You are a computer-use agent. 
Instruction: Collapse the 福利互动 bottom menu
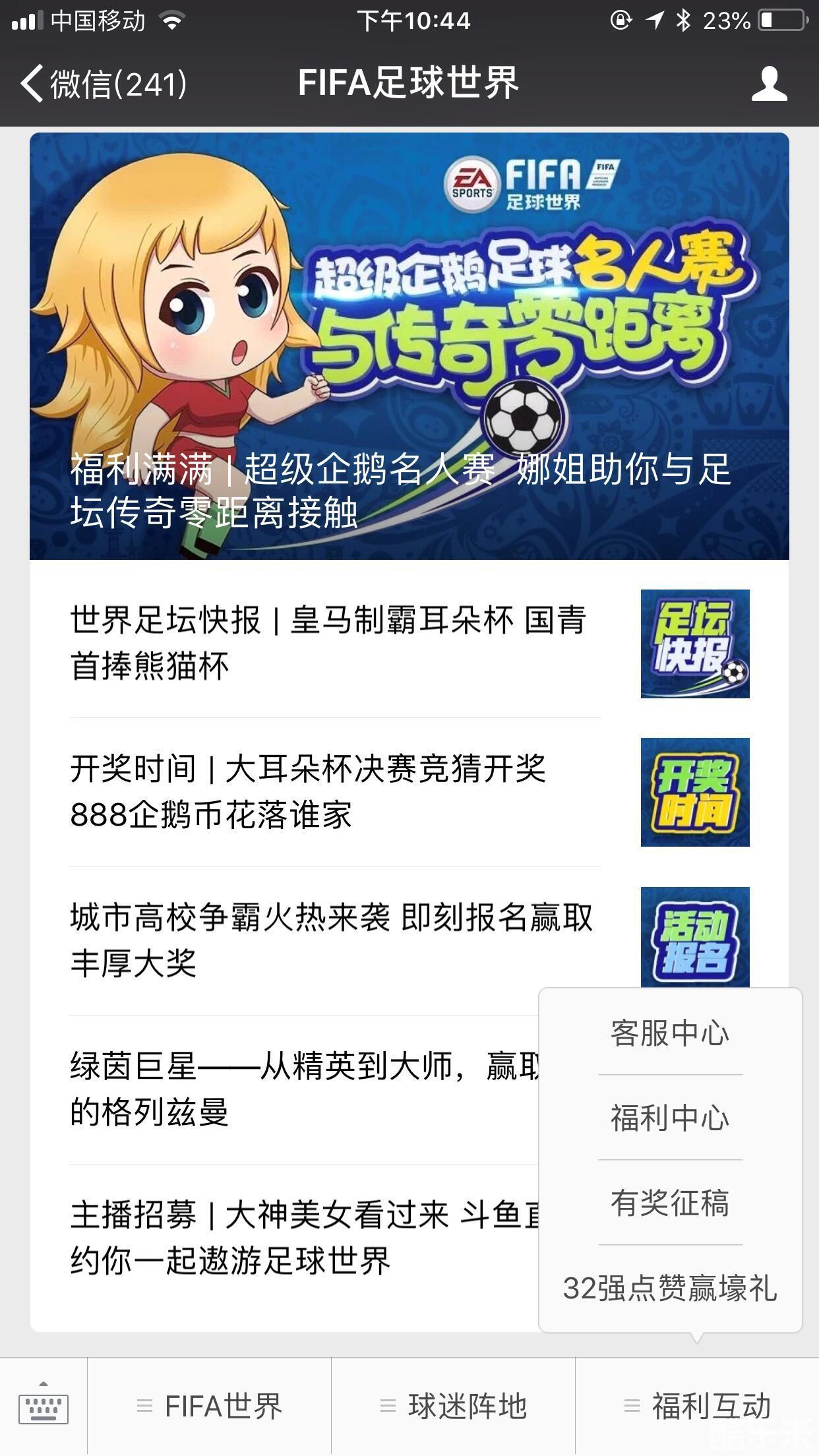698,1406
